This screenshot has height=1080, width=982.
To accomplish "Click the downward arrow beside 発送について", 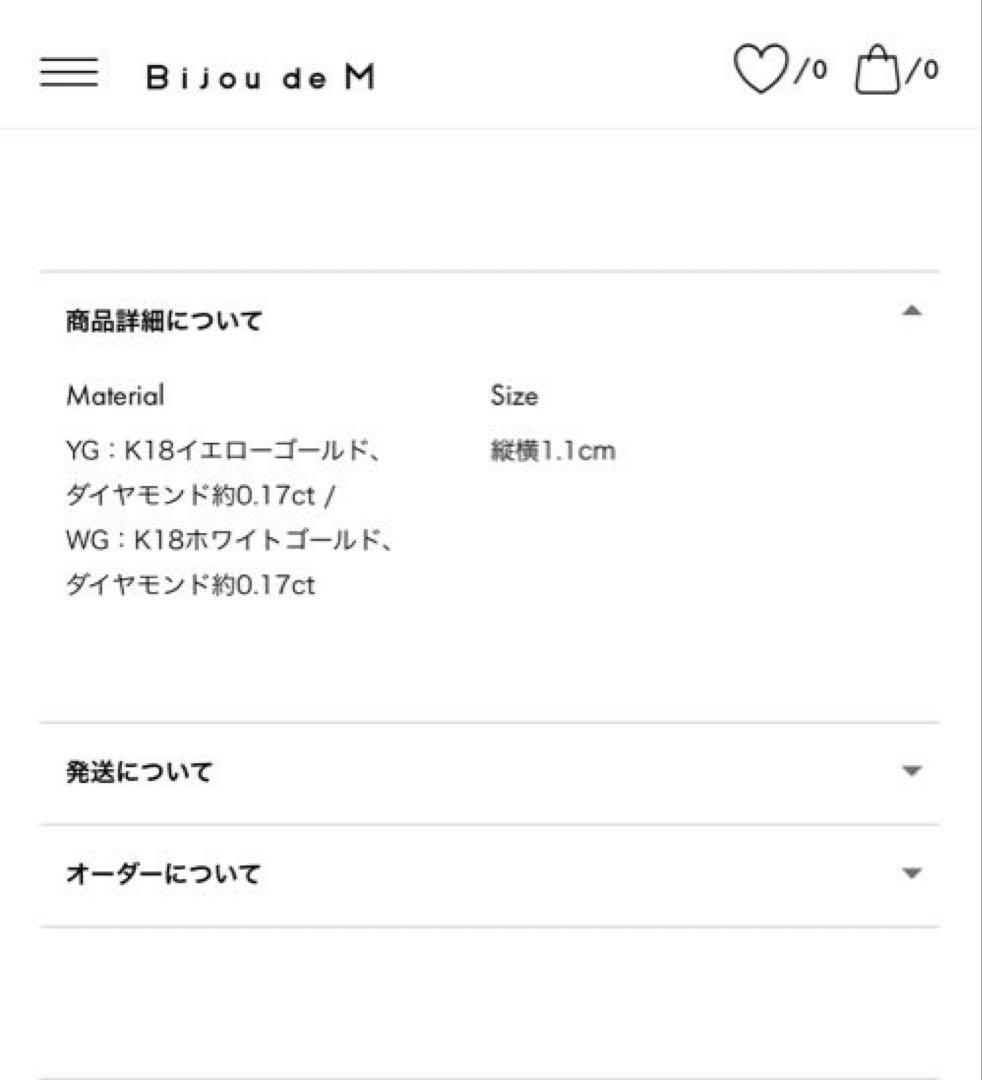I will 911,768.
